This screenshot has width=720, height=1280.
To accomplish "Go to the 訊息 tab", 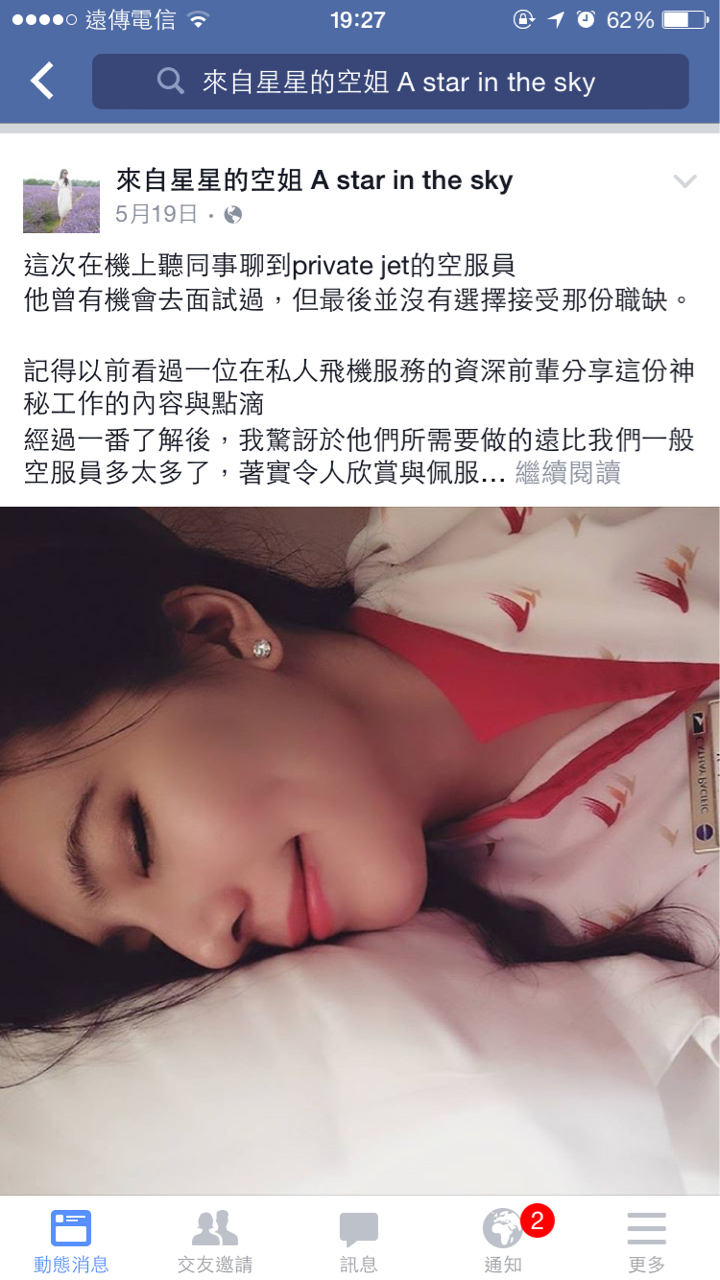I will click(358, 1238).
